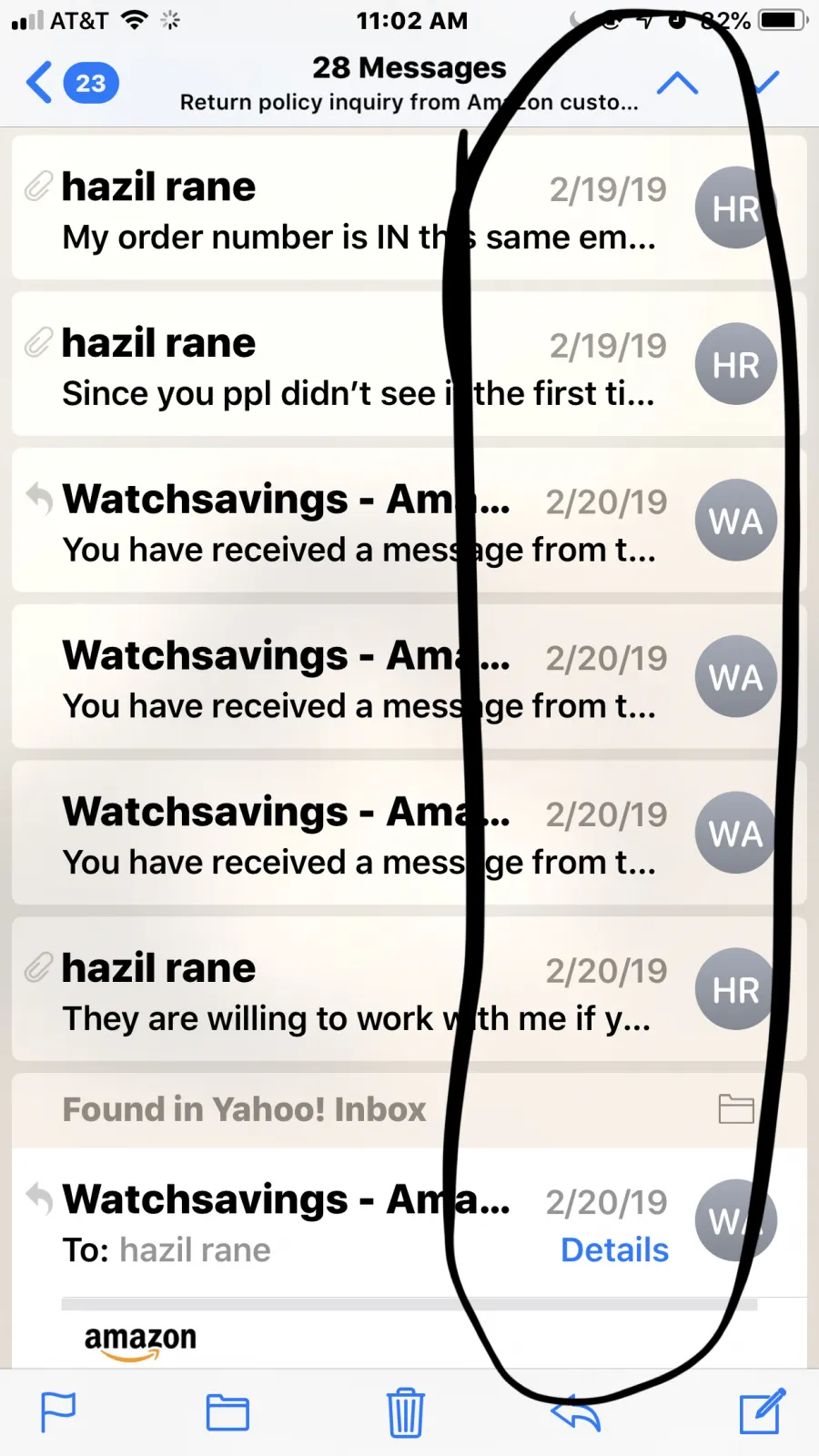Reply to this email thread
This screenshot has height=1456, width=819.
click(x=576, y=1412)
